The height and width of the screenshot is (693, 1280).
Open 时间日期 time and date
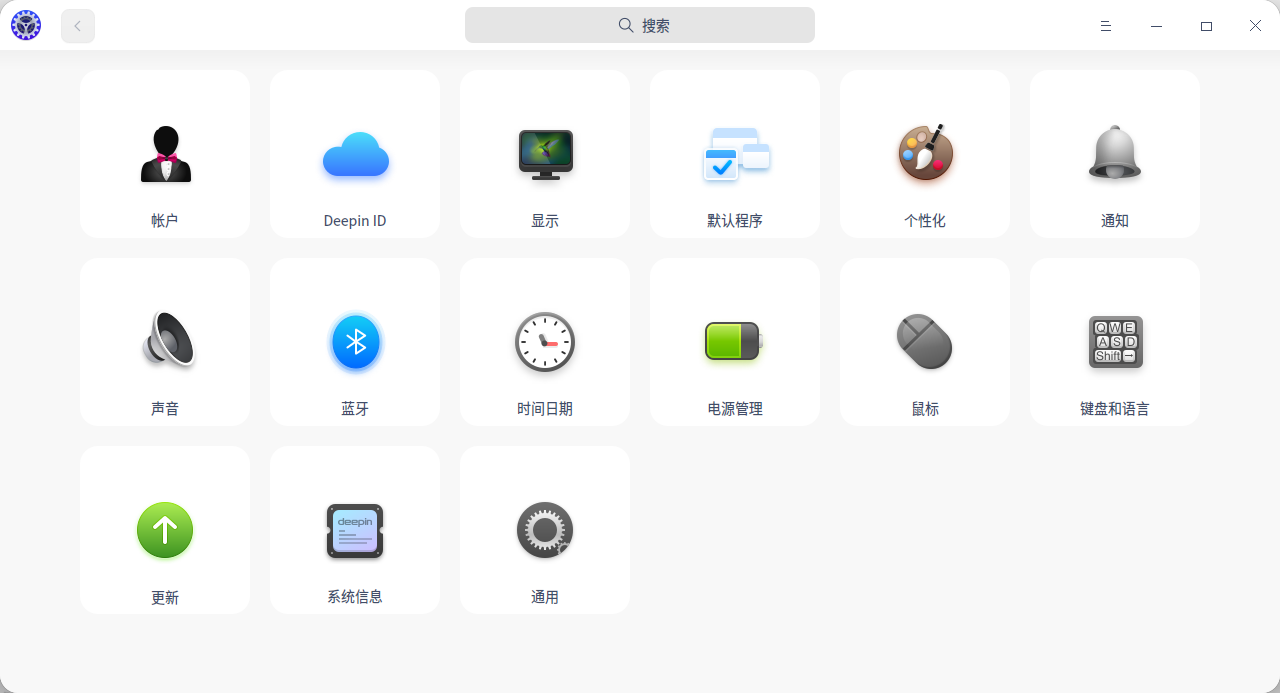pyautogui.click(x=545, y=343)
